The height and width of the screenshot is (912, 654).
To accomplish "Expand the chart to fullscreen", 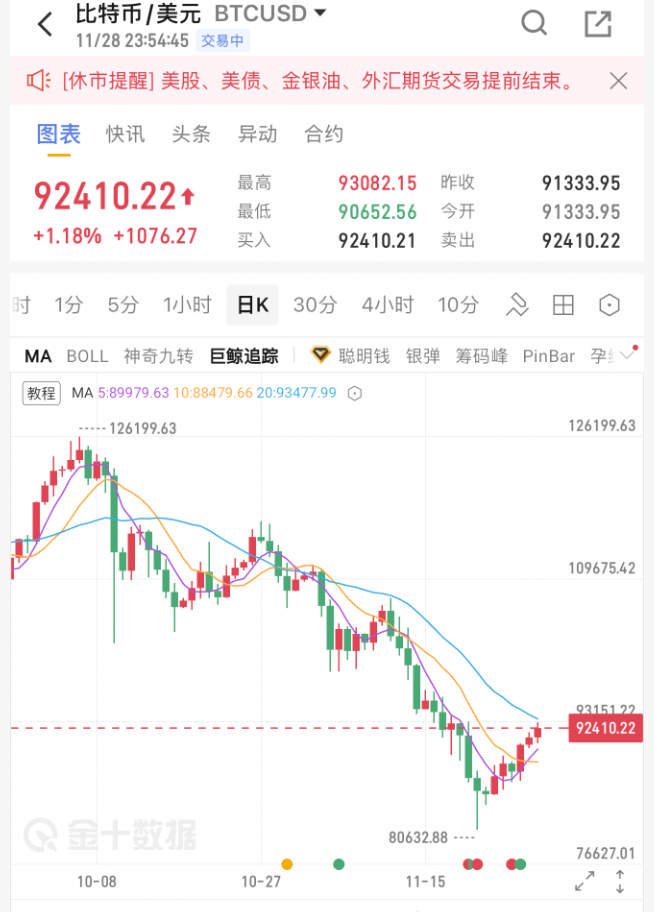I will click(586, 882).
